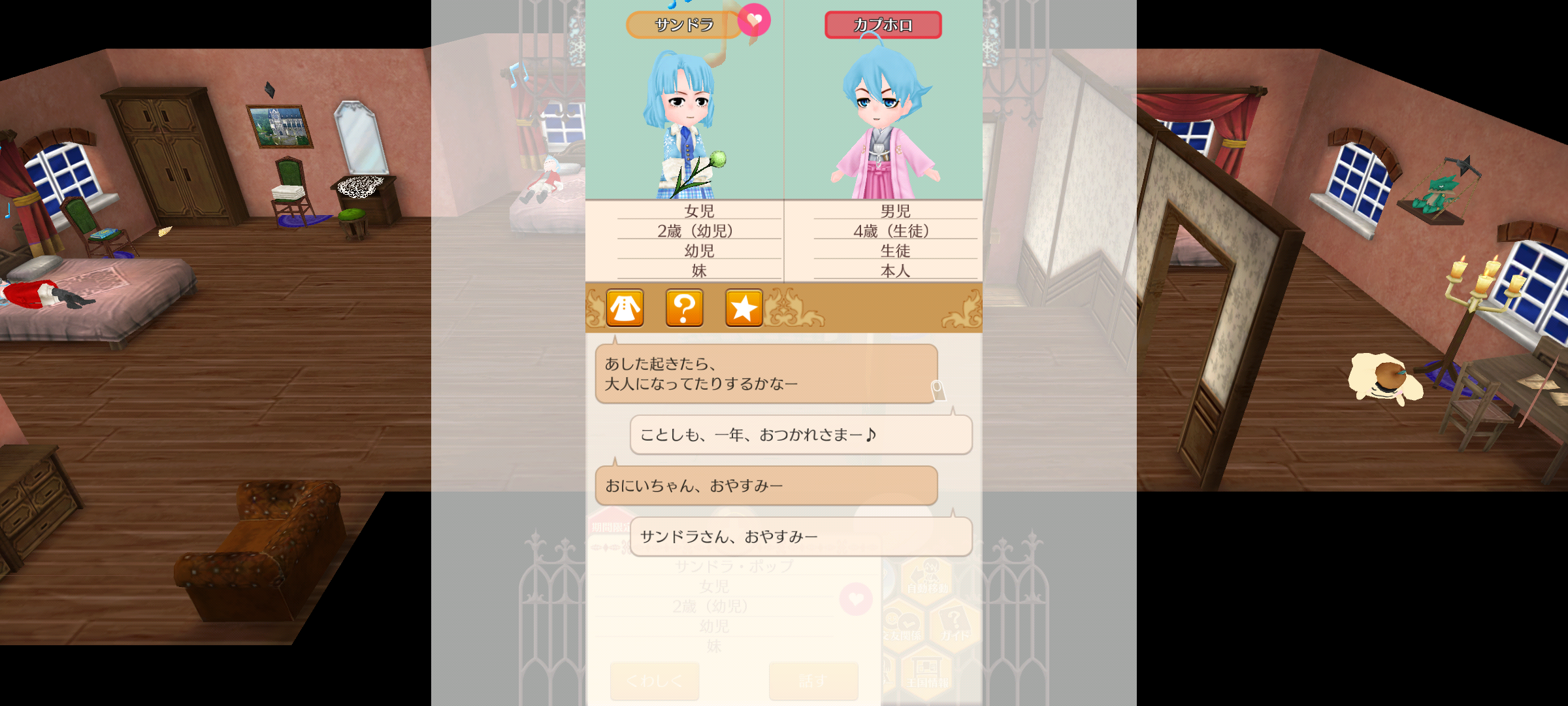Tap the orange question mark icon
The width and height of the screenshot is (1568, 706).
[684, 308]
